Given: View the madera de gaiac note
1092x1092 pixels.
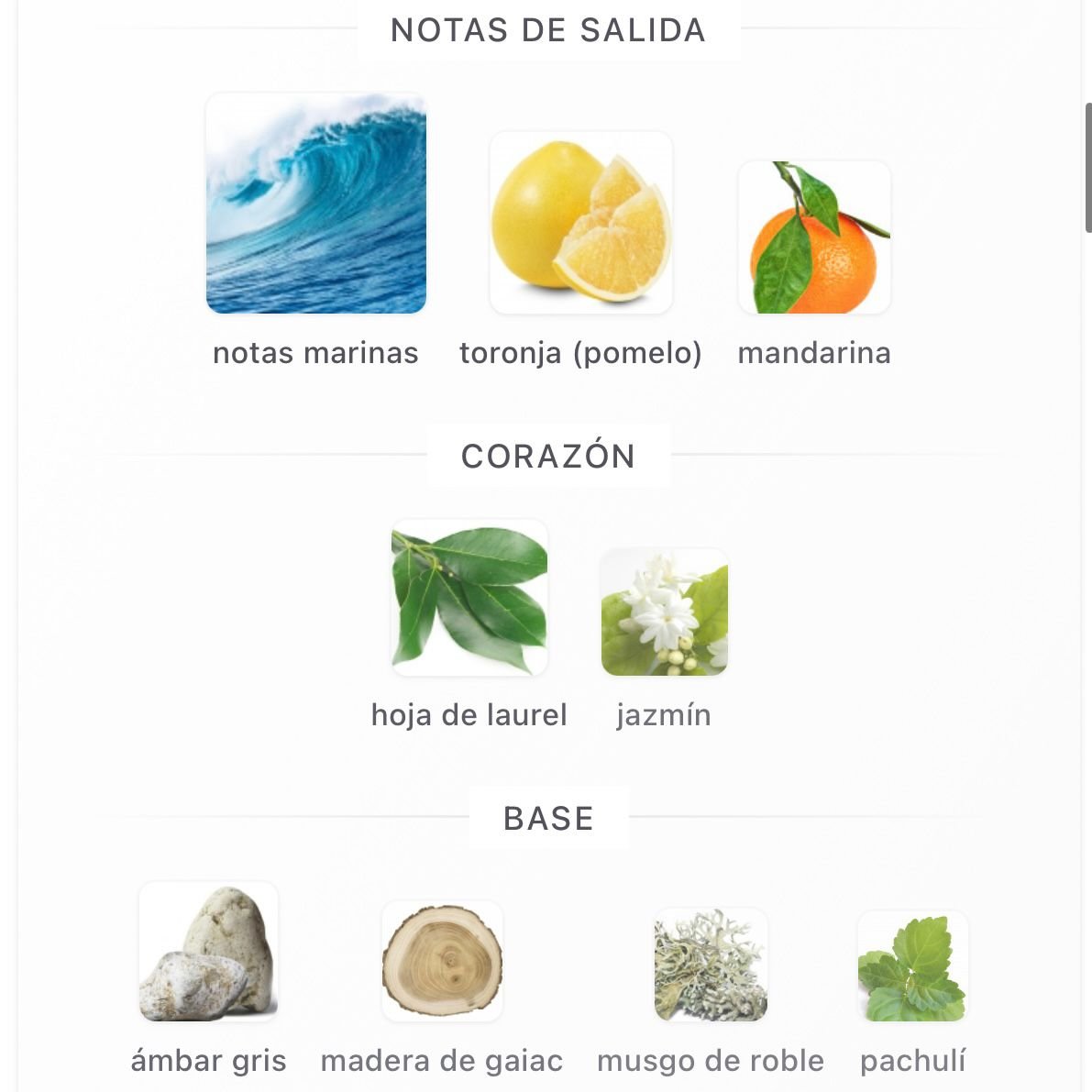Looking at the screenshot, I should (442, 961).
